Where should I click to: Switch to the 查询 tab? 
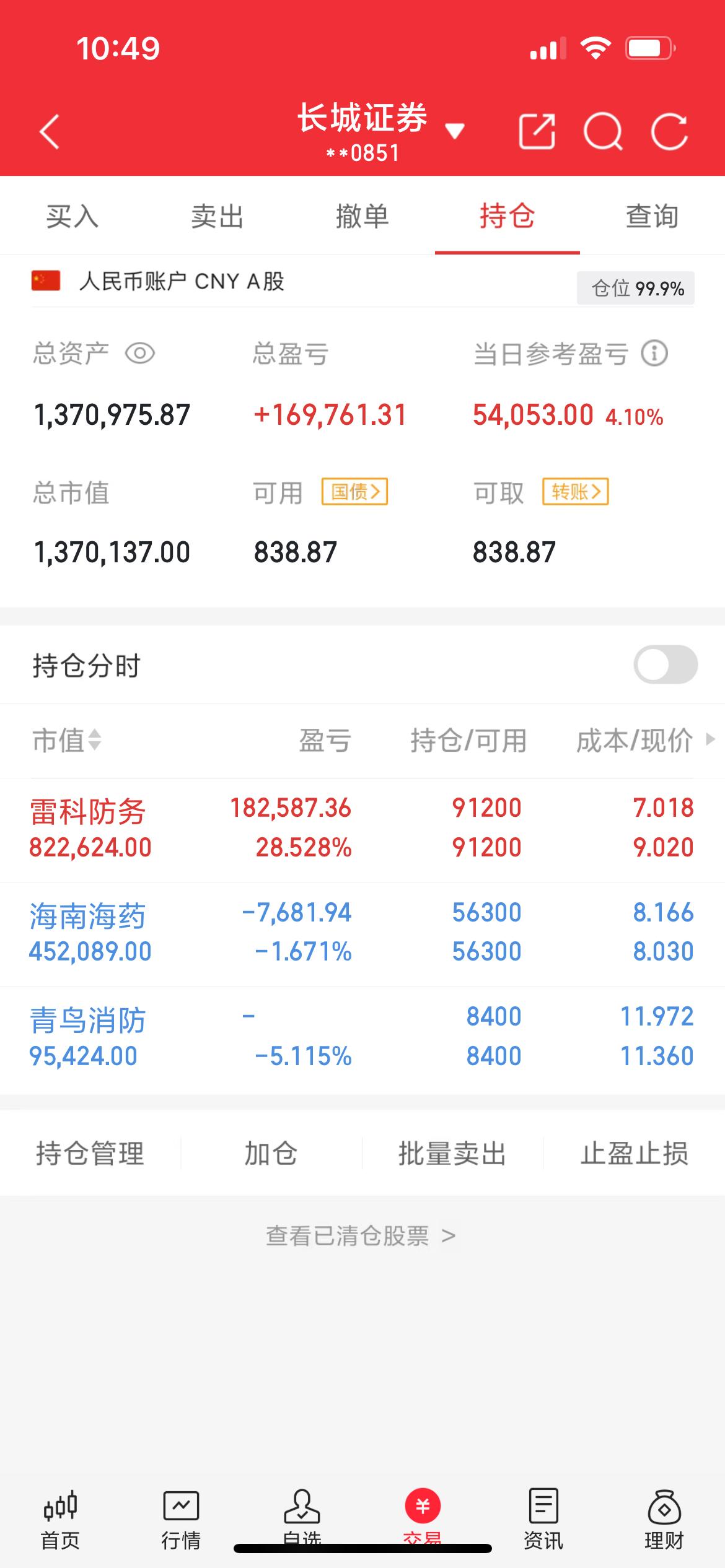pos(652,217)
